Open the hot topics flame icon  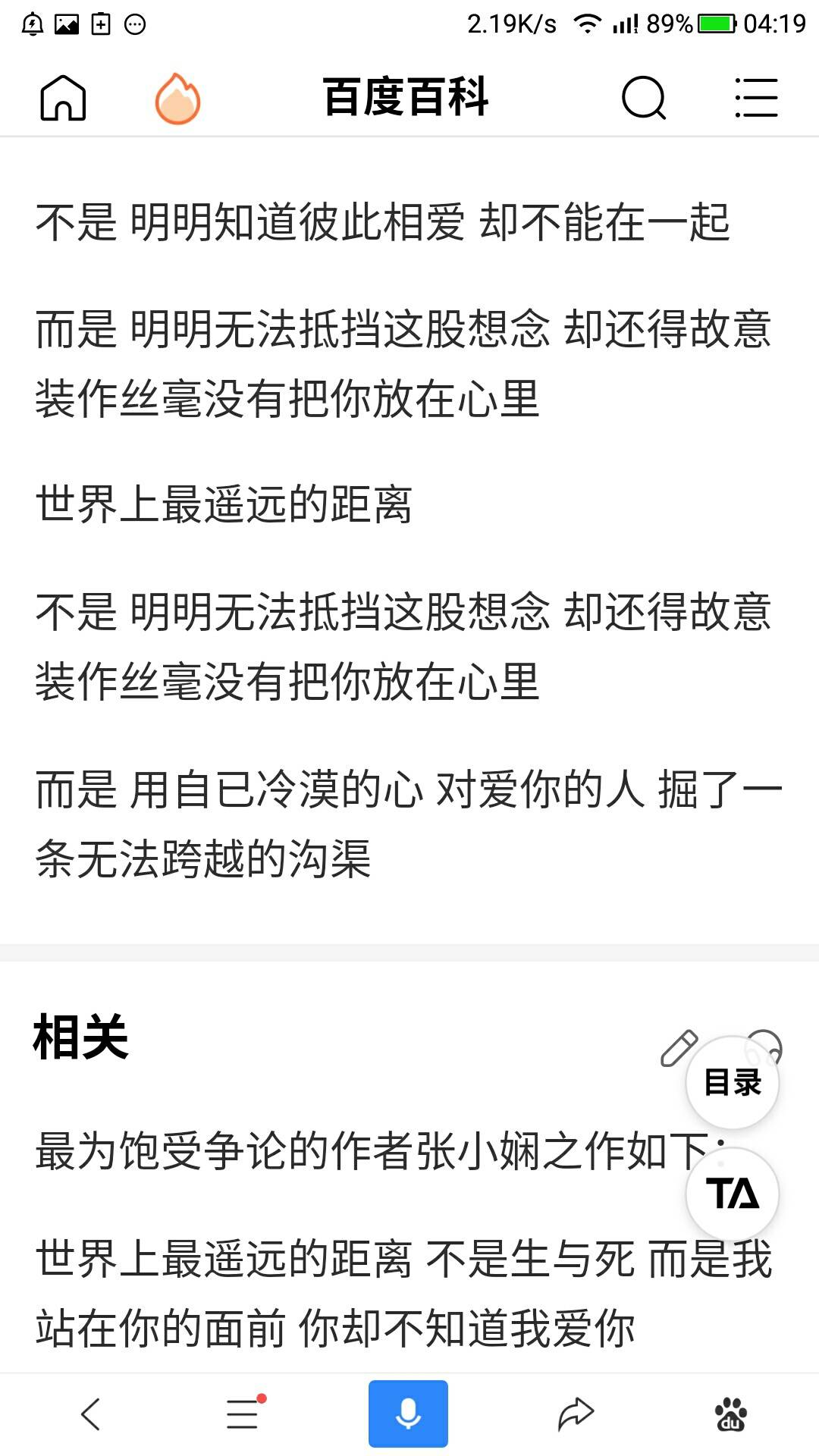click(x=177, y=98)
